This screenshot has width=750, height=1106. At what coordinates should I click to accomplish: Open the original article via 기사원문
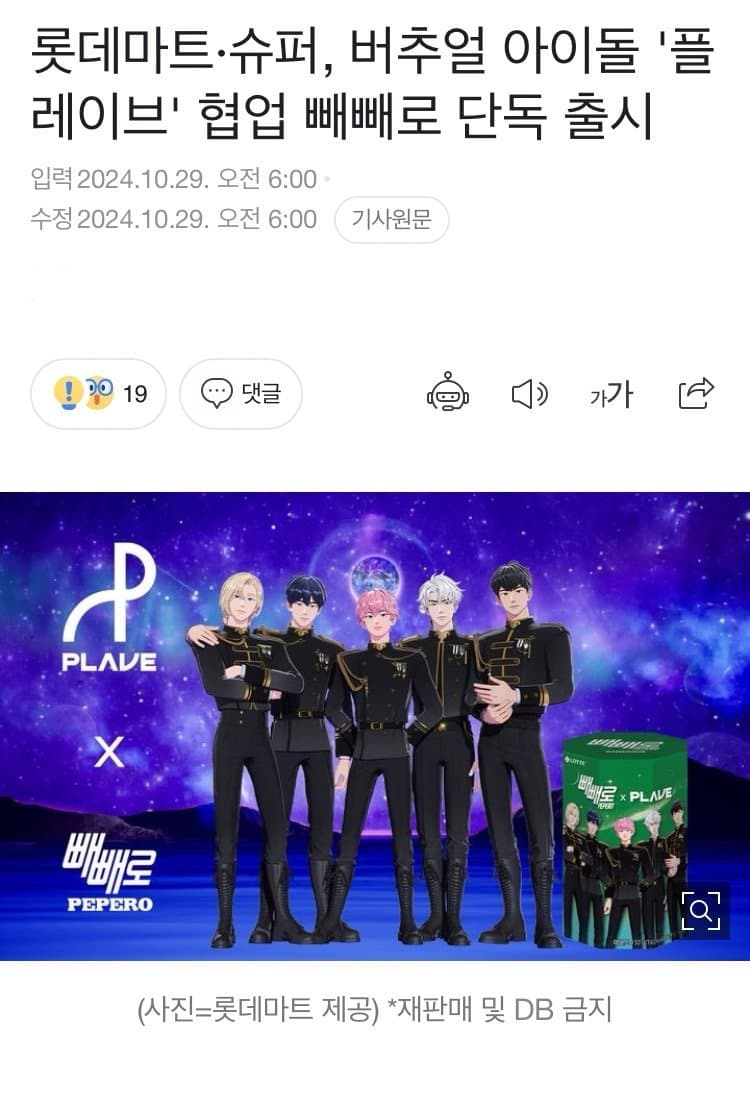391,220
